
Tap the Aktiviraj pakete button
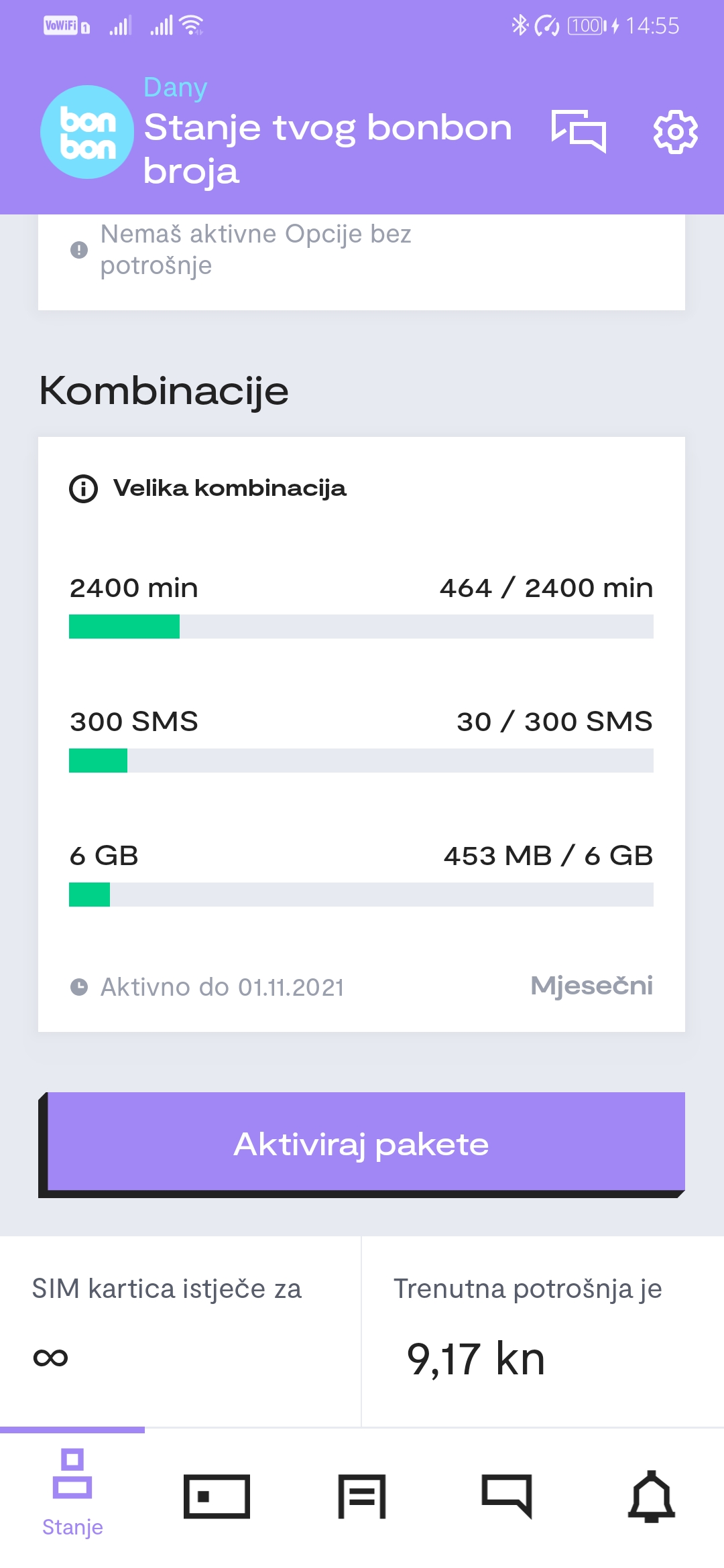coord(362,1145)
